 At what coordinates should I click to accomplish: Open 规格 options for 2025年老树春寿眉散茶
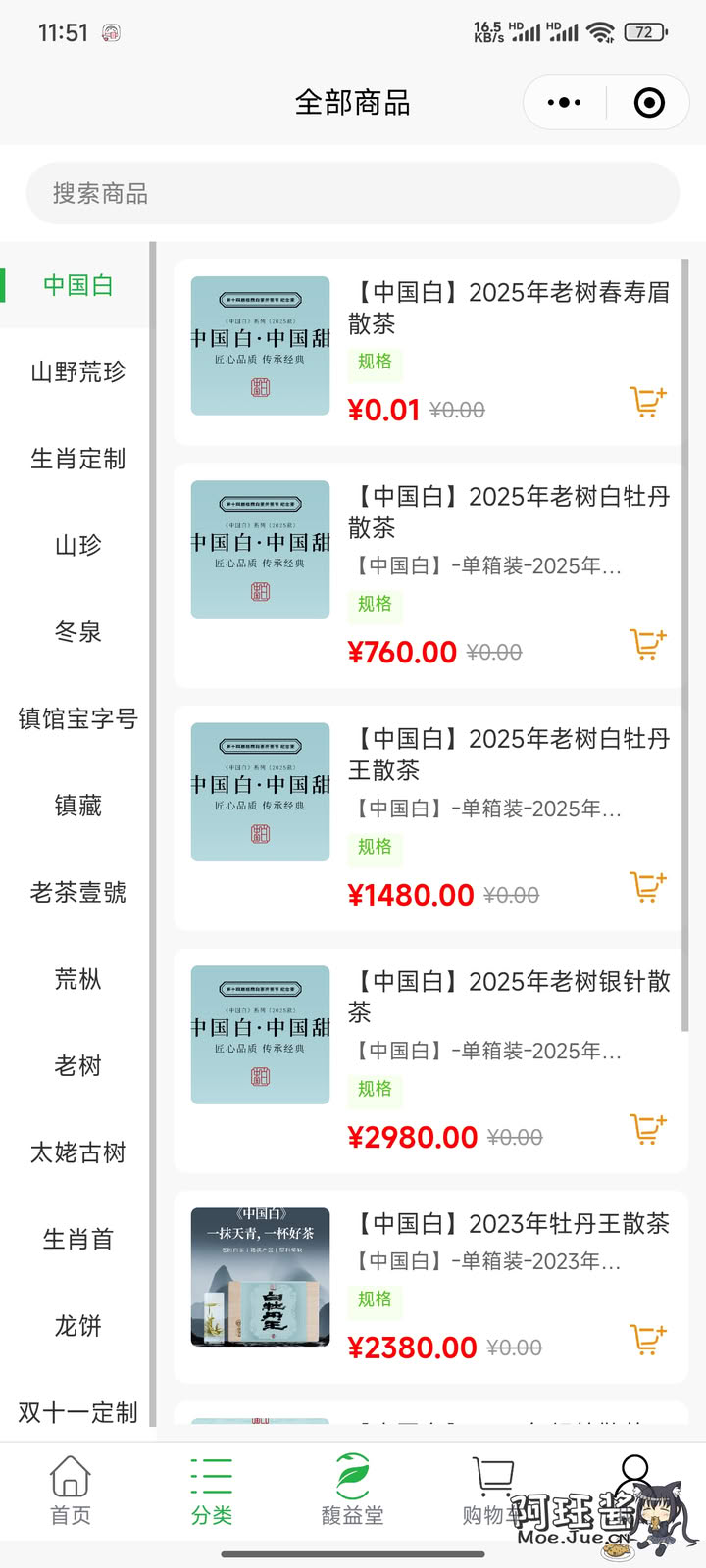point(375,362)
